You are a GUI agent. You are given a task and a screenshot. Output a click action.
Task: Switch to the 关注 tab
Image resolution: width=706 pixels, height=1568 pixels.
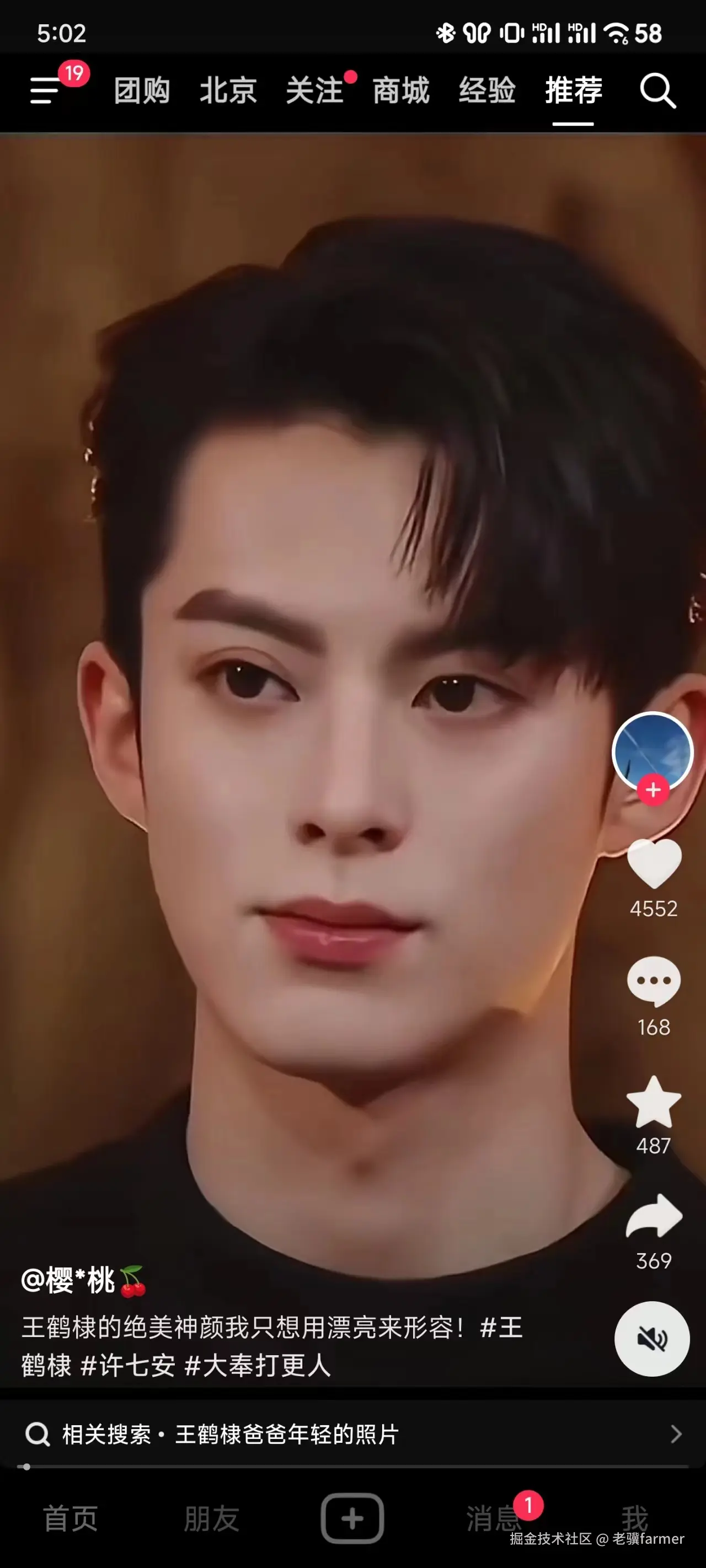coord(314,90)
